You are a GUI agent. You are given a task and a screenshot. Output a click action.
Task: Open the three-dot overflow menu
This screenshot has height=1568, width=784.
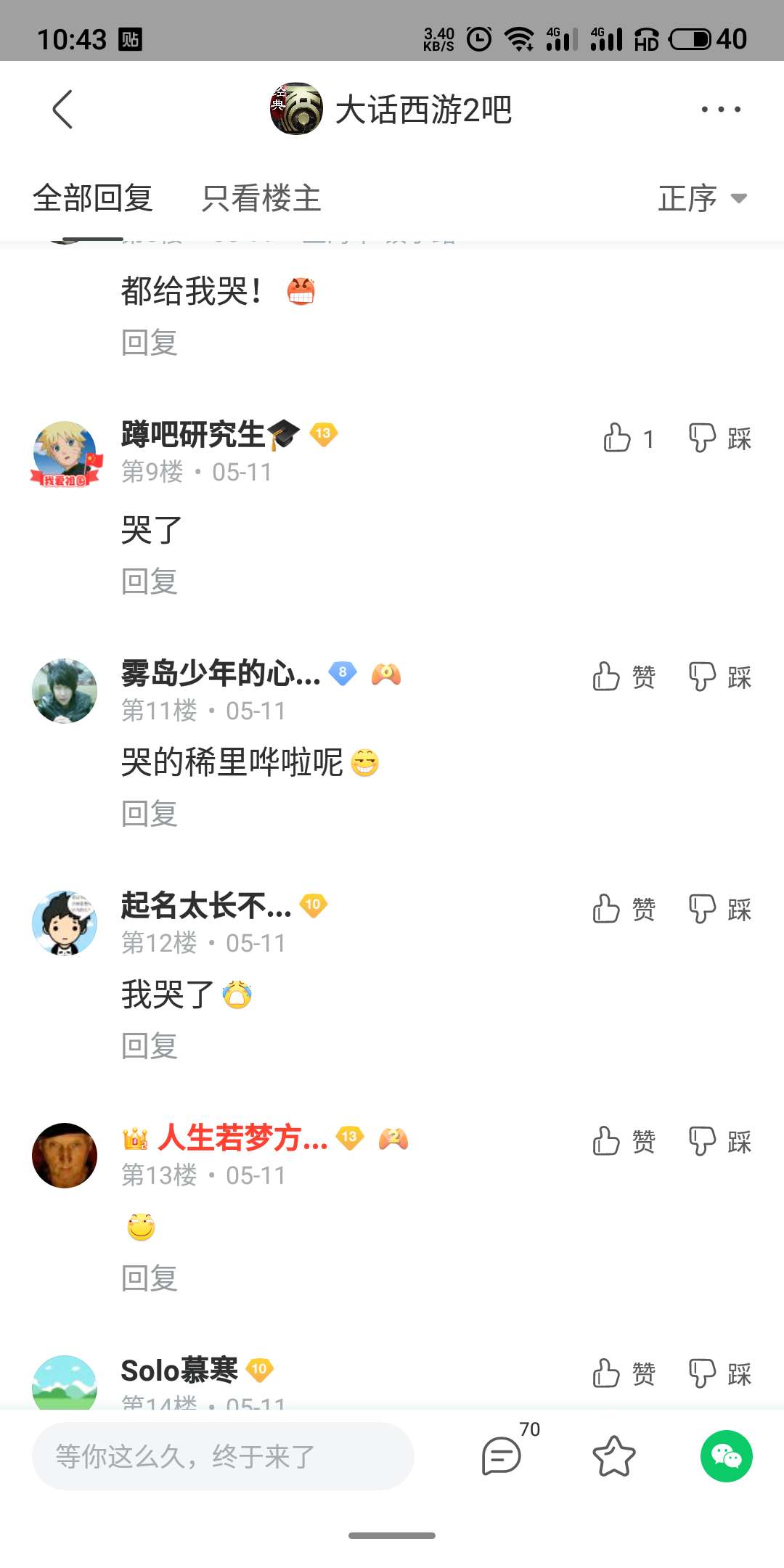(720, 110)
